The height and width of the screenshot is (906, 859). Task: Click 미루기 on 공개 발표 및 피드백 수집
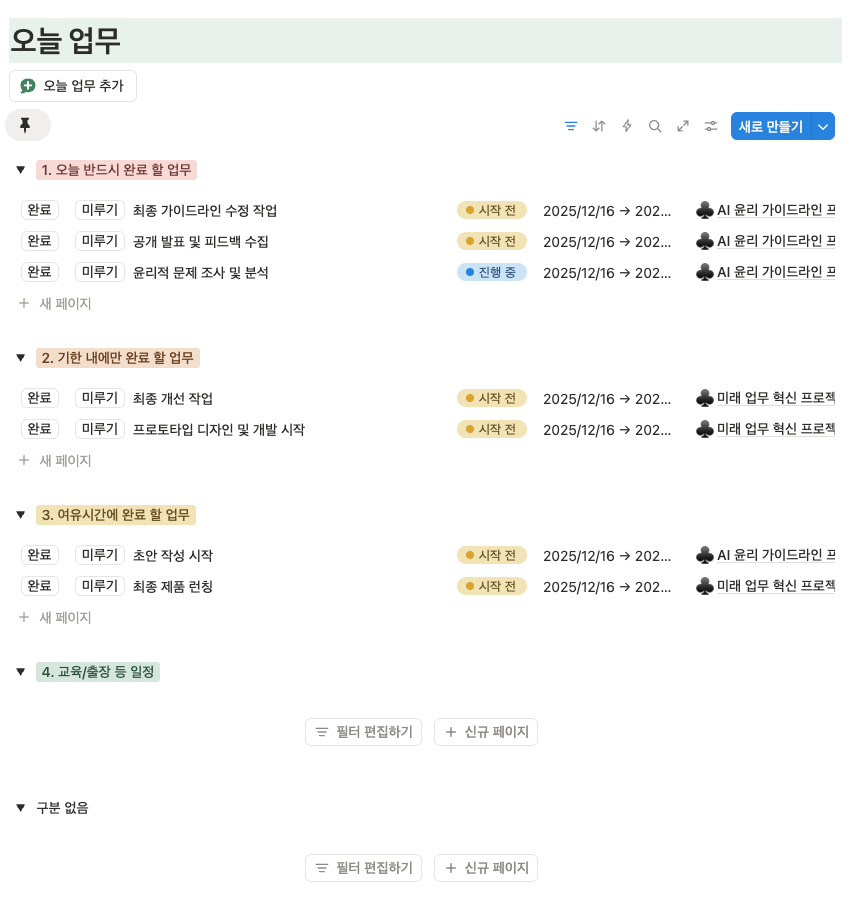(99, 240)
